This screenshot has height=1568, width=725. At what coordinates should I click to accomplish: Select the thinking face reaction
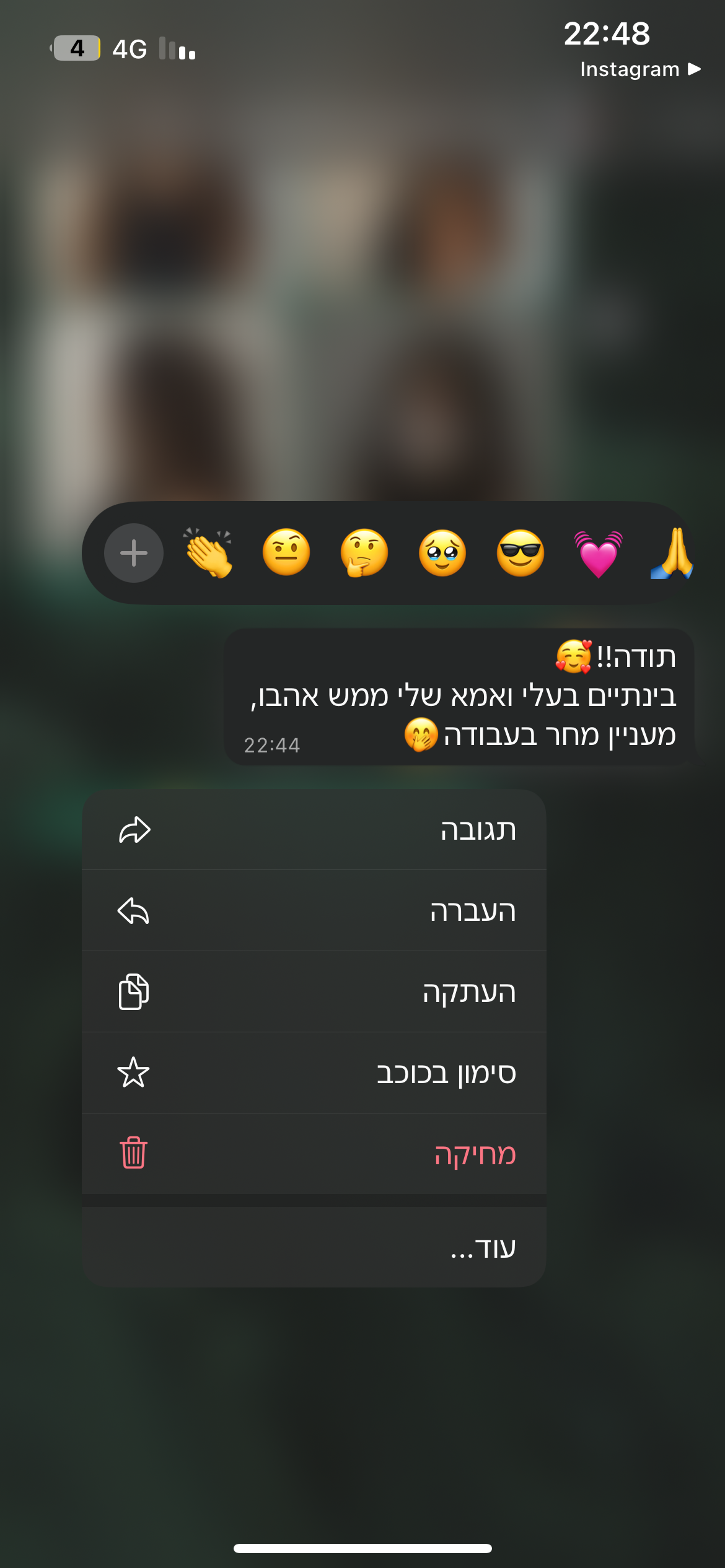click(x=365, y=554)
